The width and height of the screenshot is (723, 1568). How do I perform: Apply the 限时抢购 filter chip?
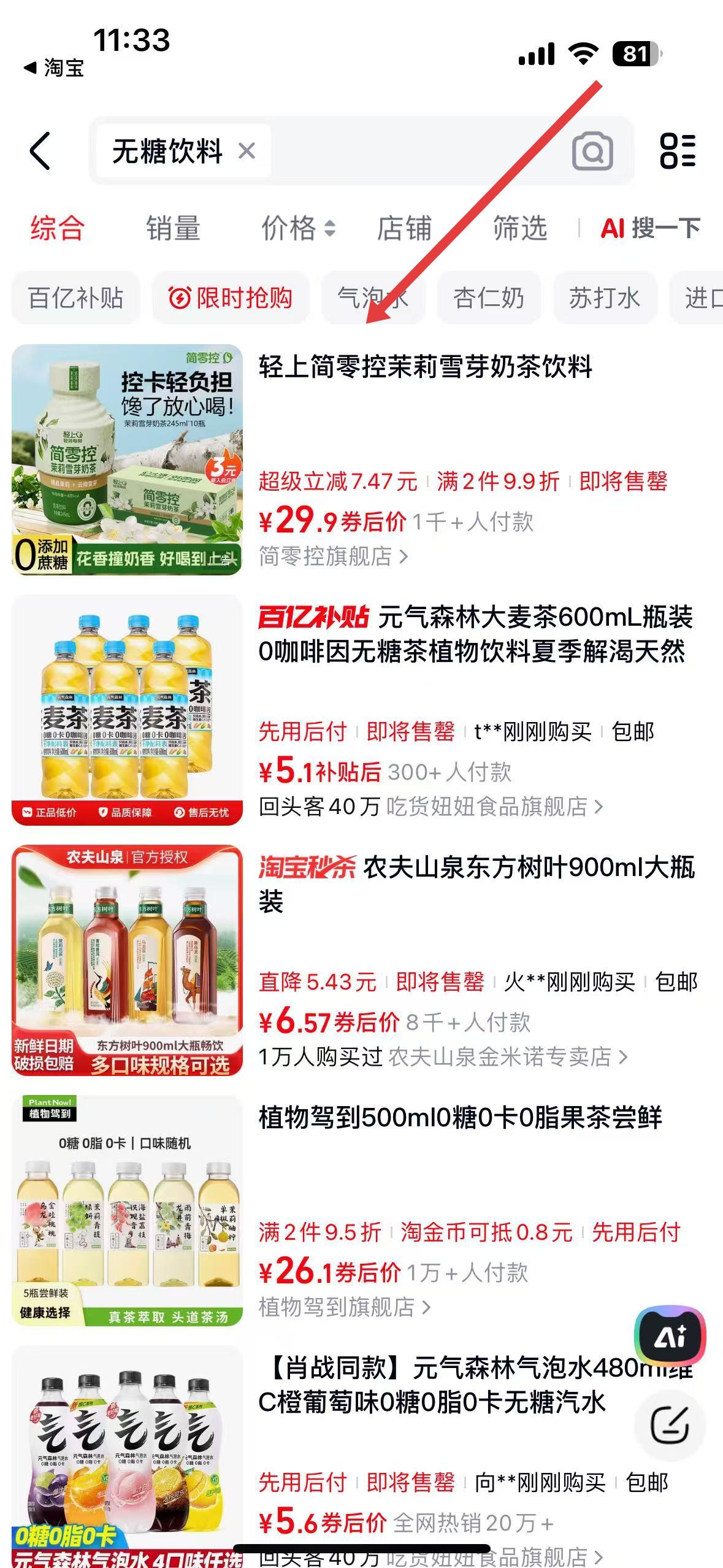231,298
